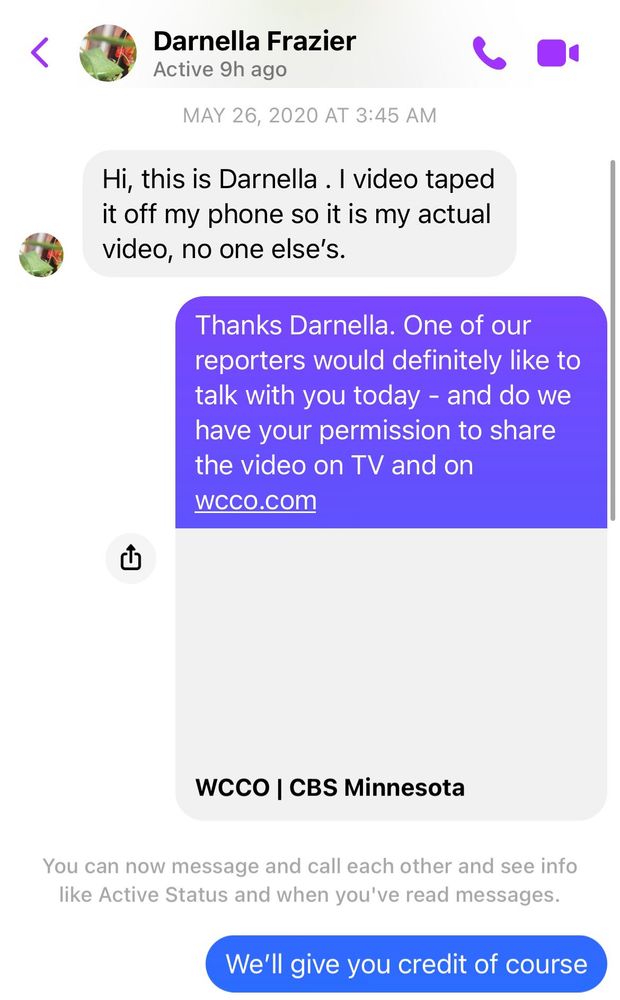Start a voice call with Darnella Frazier
620x1000 pixels.
point(489,53)
